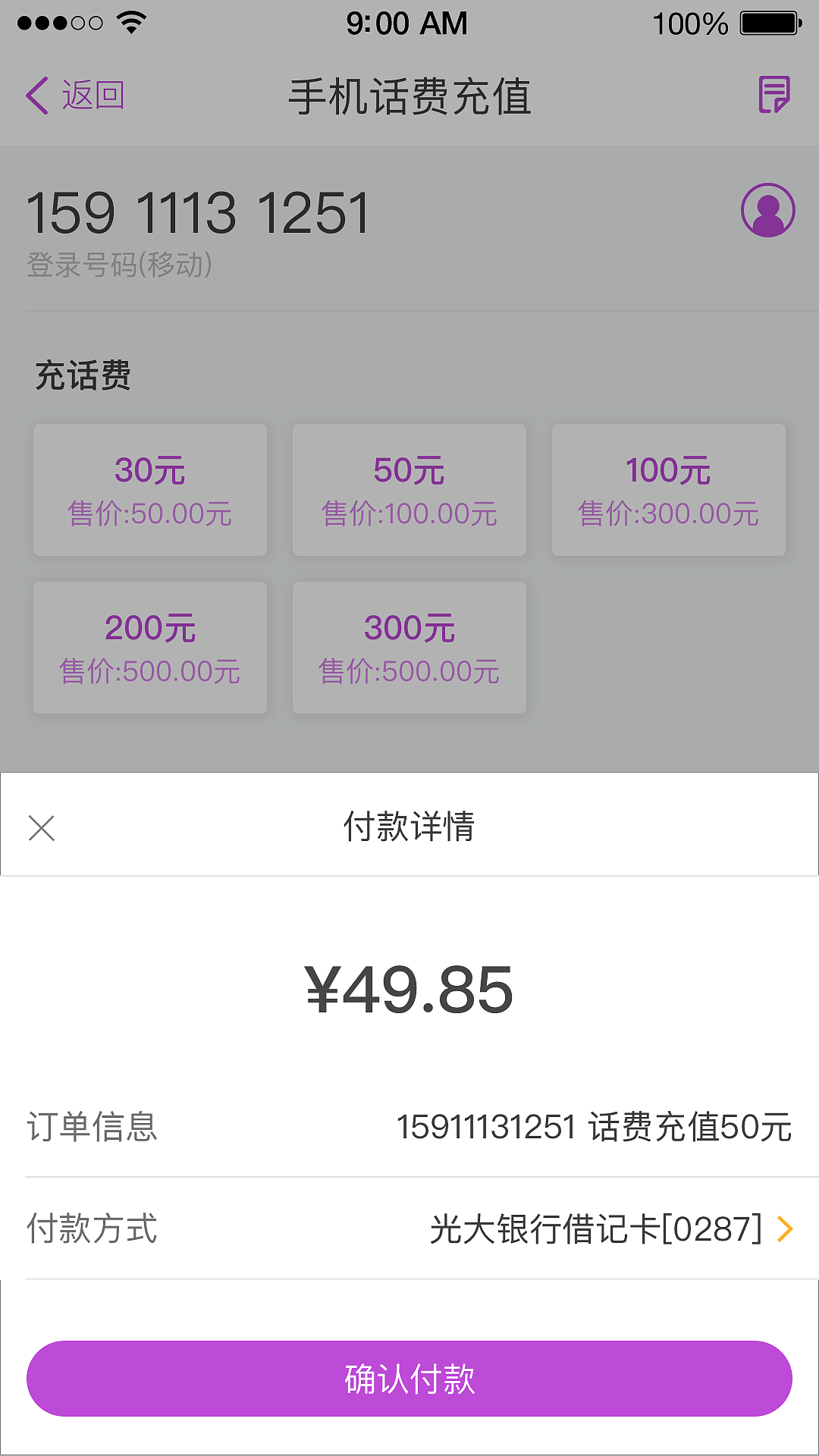The height and width of the screenshot is (1456, 819).
Task: Select the 50元 recharge option
Action: (409, 489)
